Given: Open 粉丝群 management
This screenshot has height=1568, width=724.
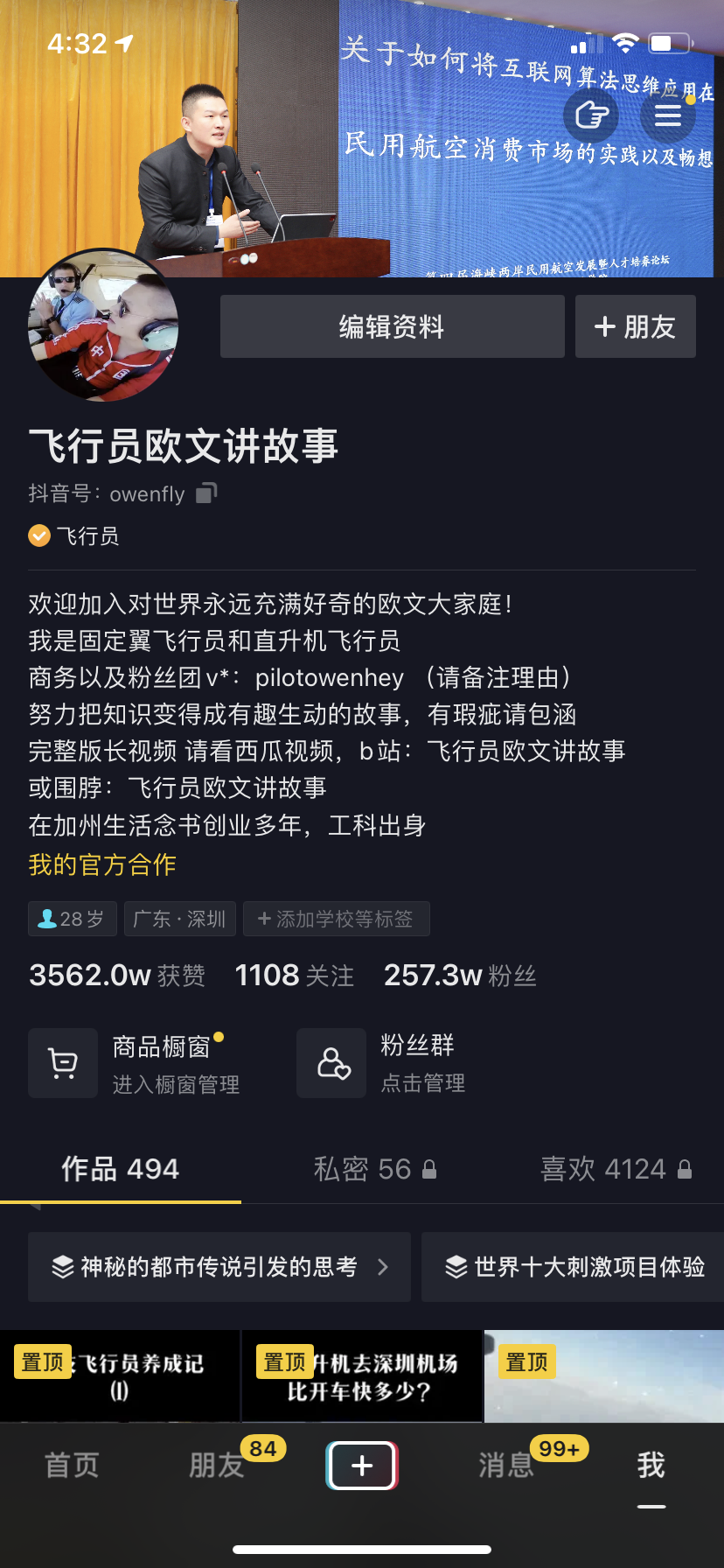Looking at the screenshot, I should (385, 1063).
